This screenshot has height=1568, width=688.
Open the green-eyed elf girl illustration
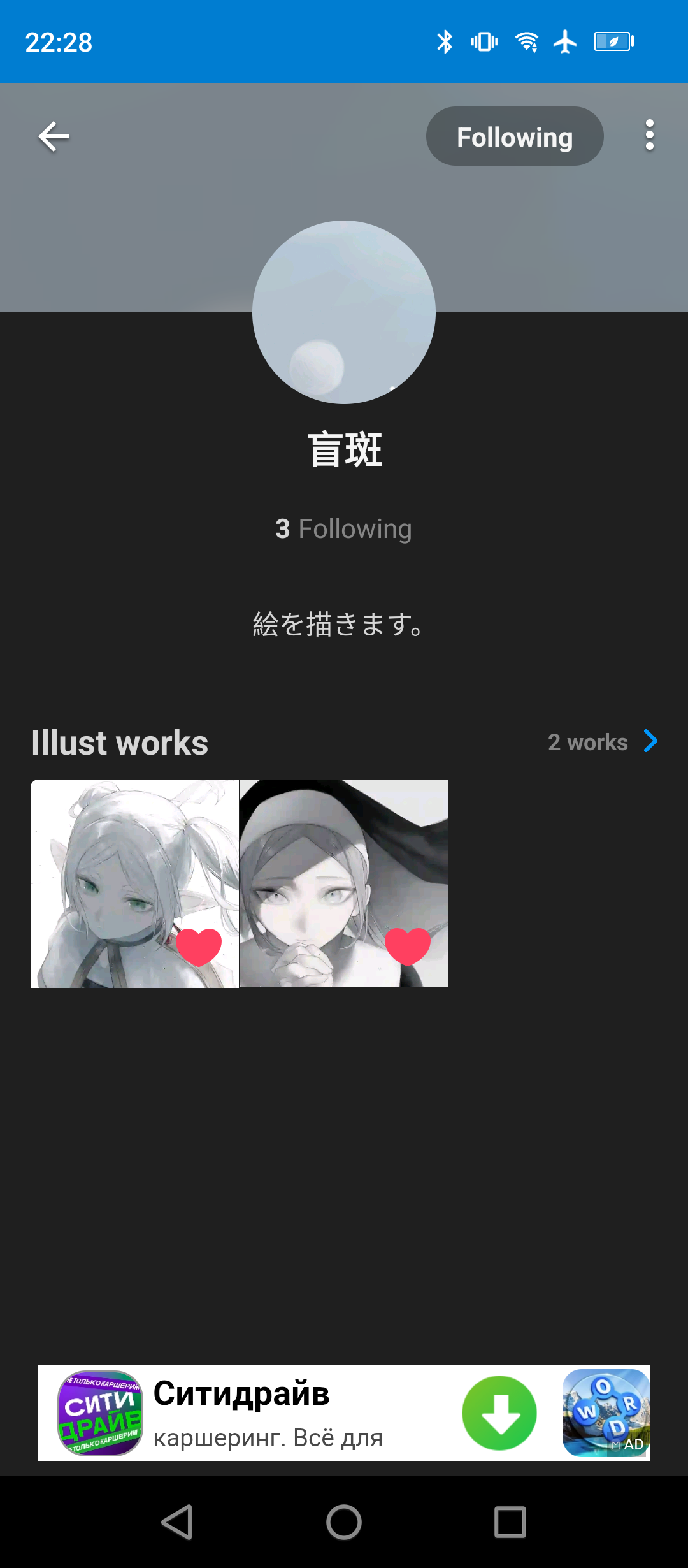tap(115, 867)
